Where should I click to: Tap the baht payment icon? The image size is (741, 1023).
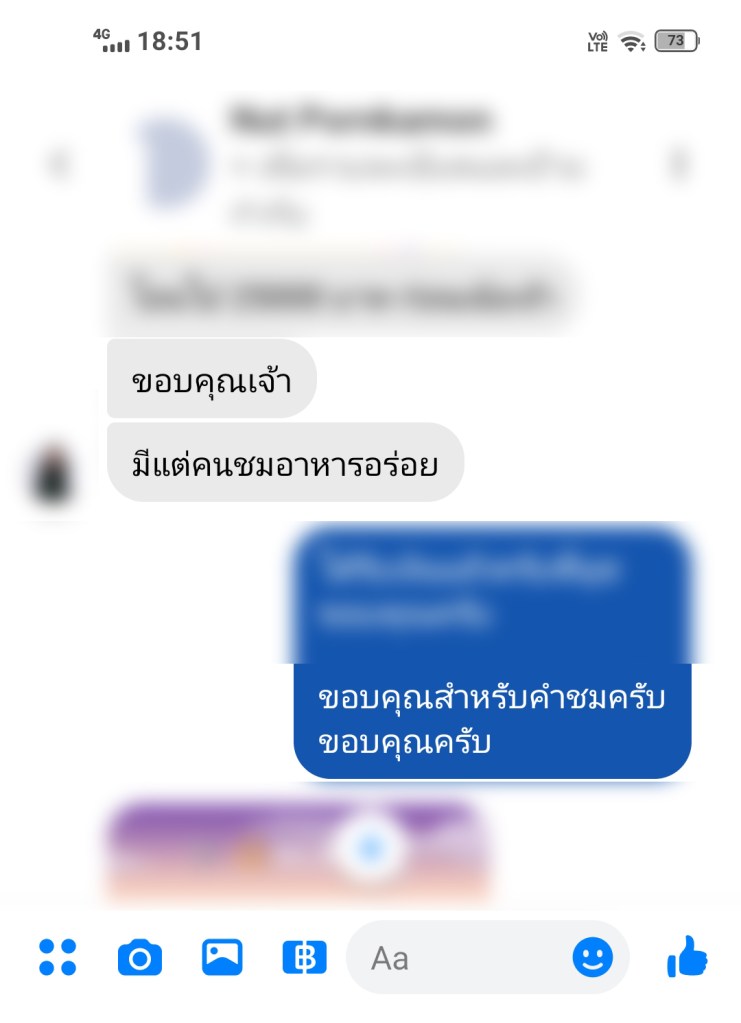pyautogui.click(x=304, y=958)
